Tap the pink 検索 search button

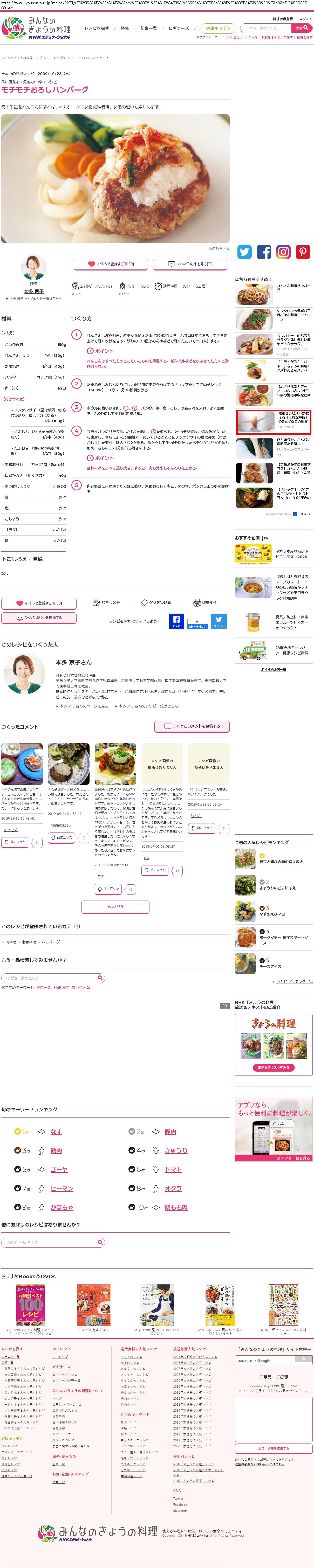coord(302,28)
